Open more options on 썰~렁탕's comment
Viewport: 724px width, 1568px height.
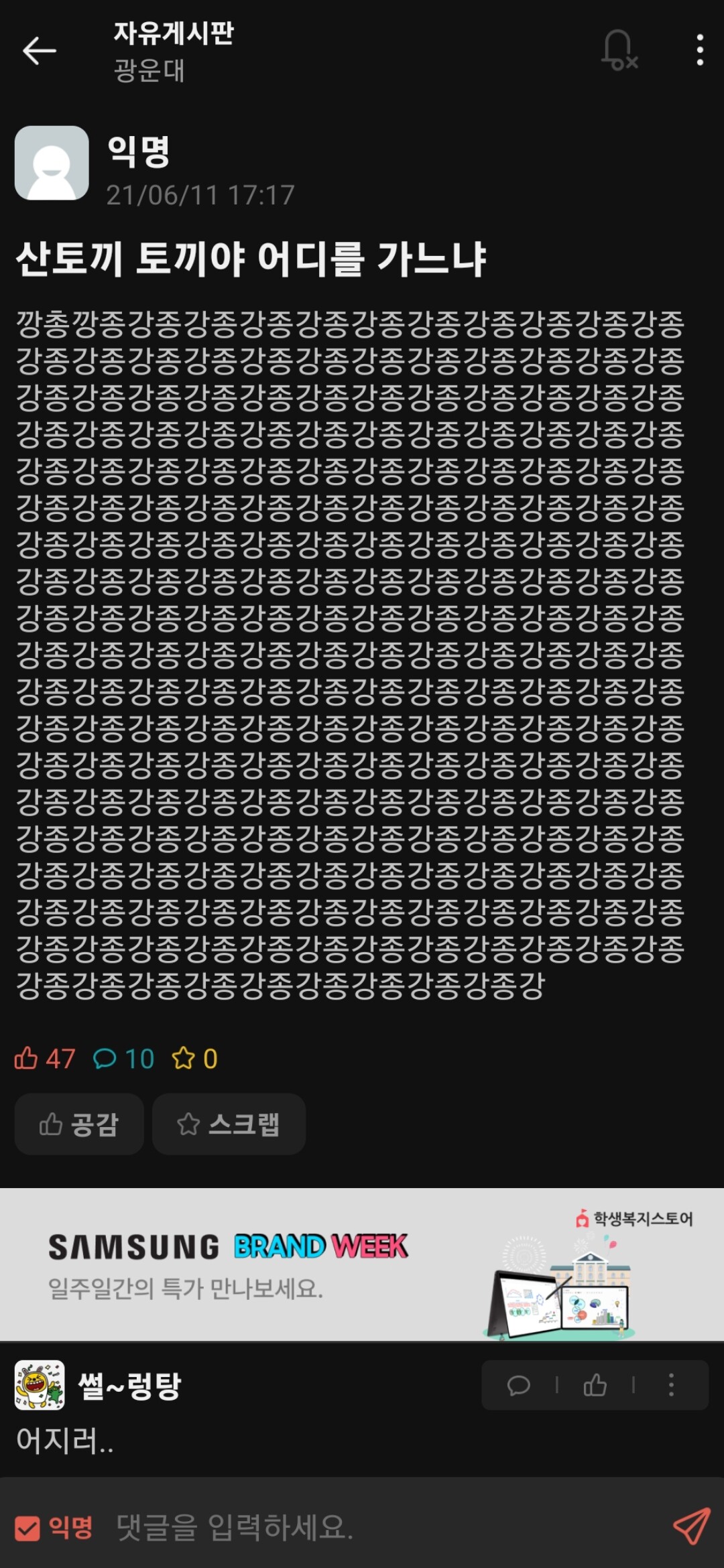671,1385
